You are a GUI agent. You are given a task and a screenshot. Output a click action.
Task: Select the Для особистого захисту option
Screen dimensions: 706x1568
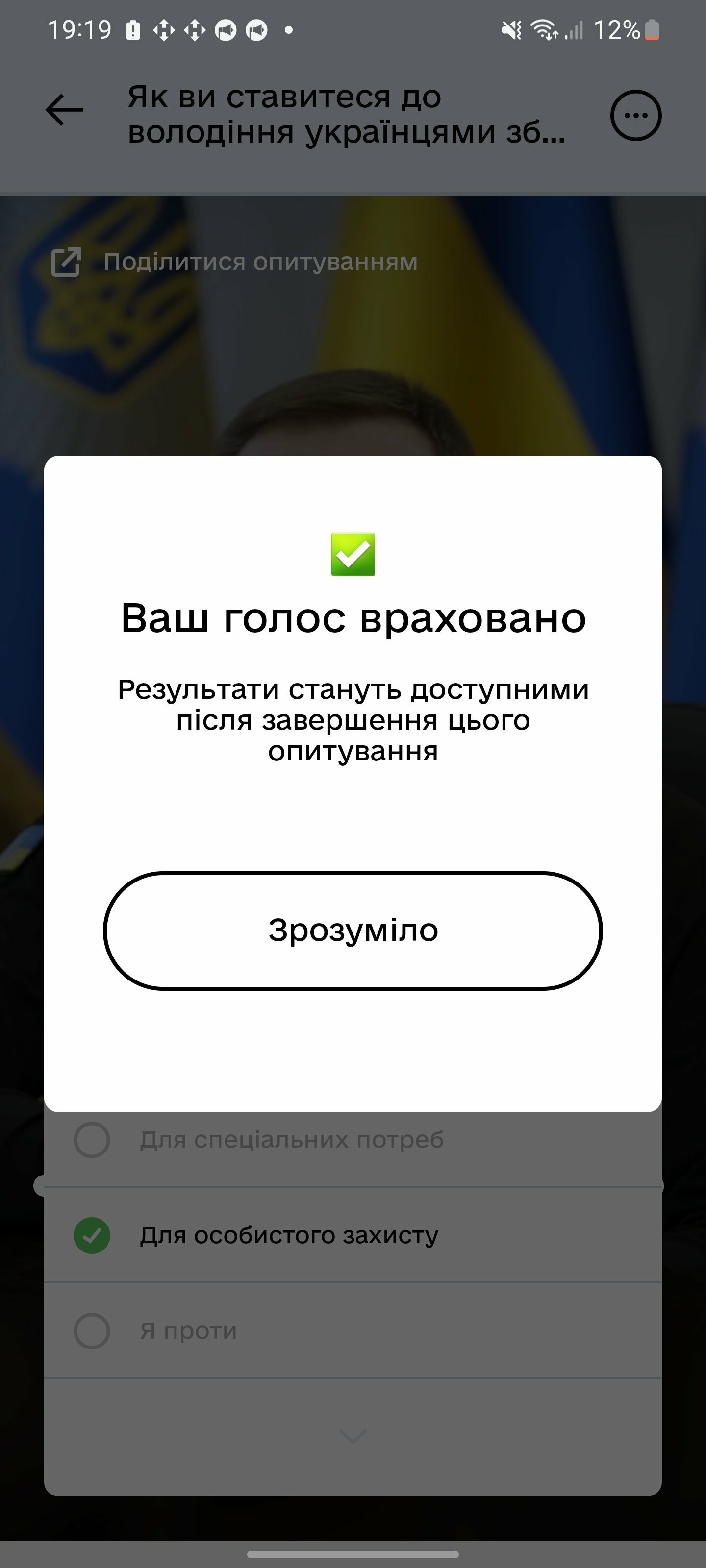coord(353,1235)
